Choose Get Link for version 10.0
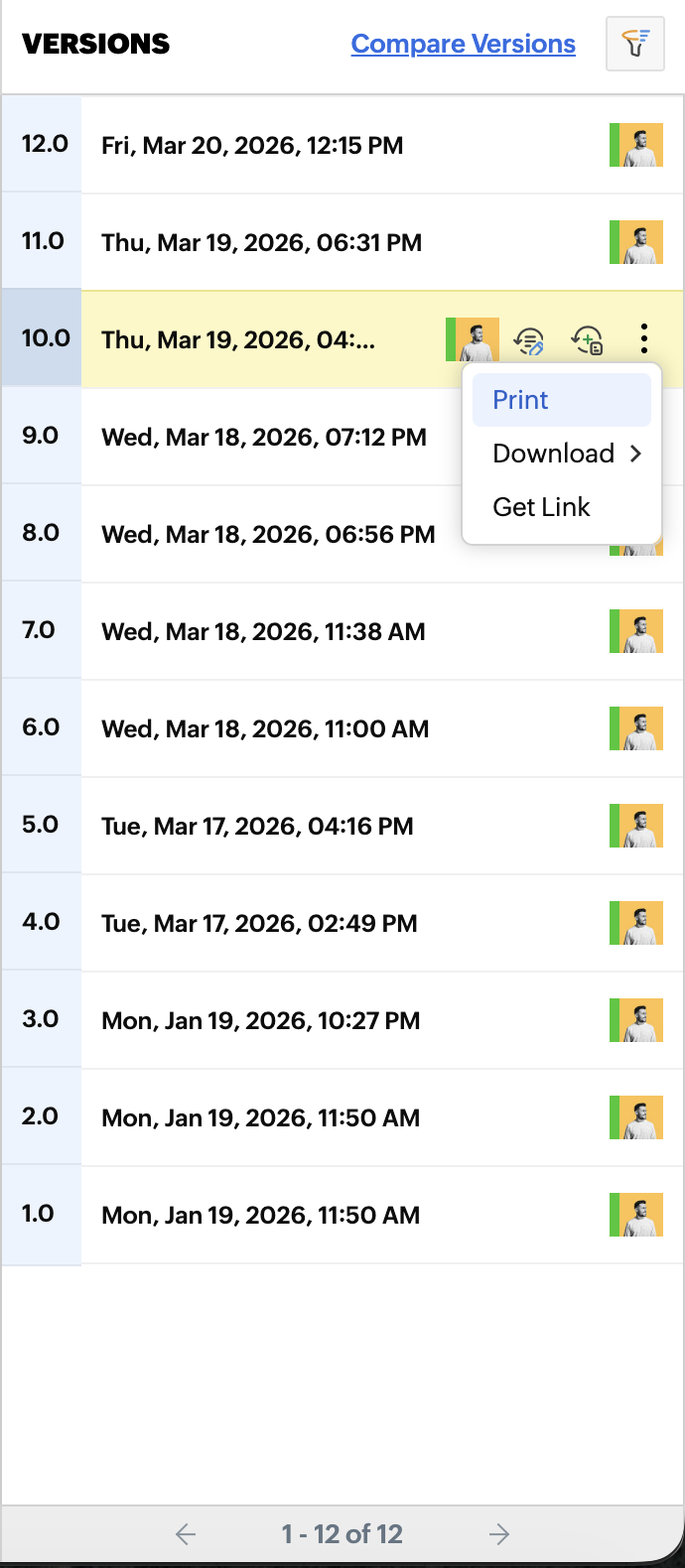 pos(542,507)
